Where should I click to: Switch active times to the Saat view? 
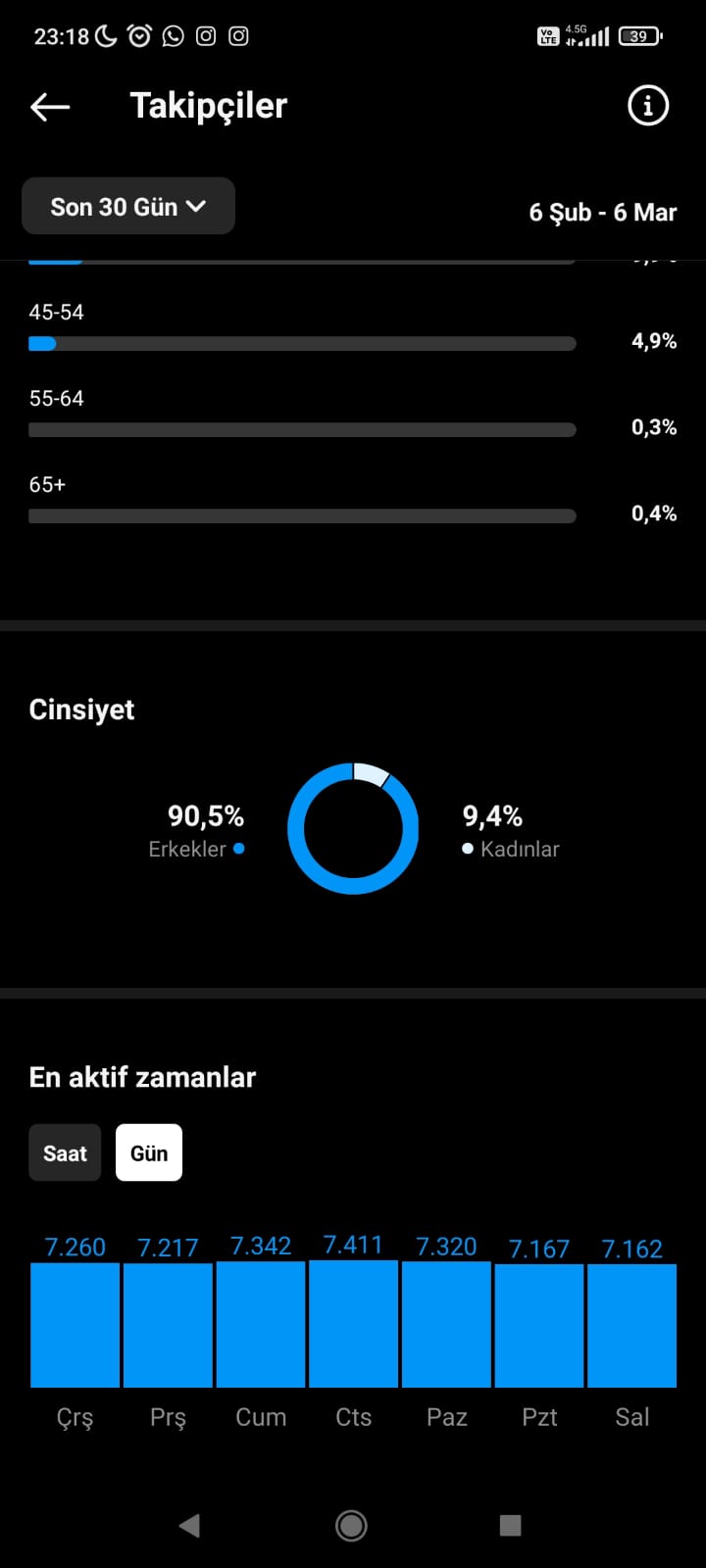(65, 1153)
